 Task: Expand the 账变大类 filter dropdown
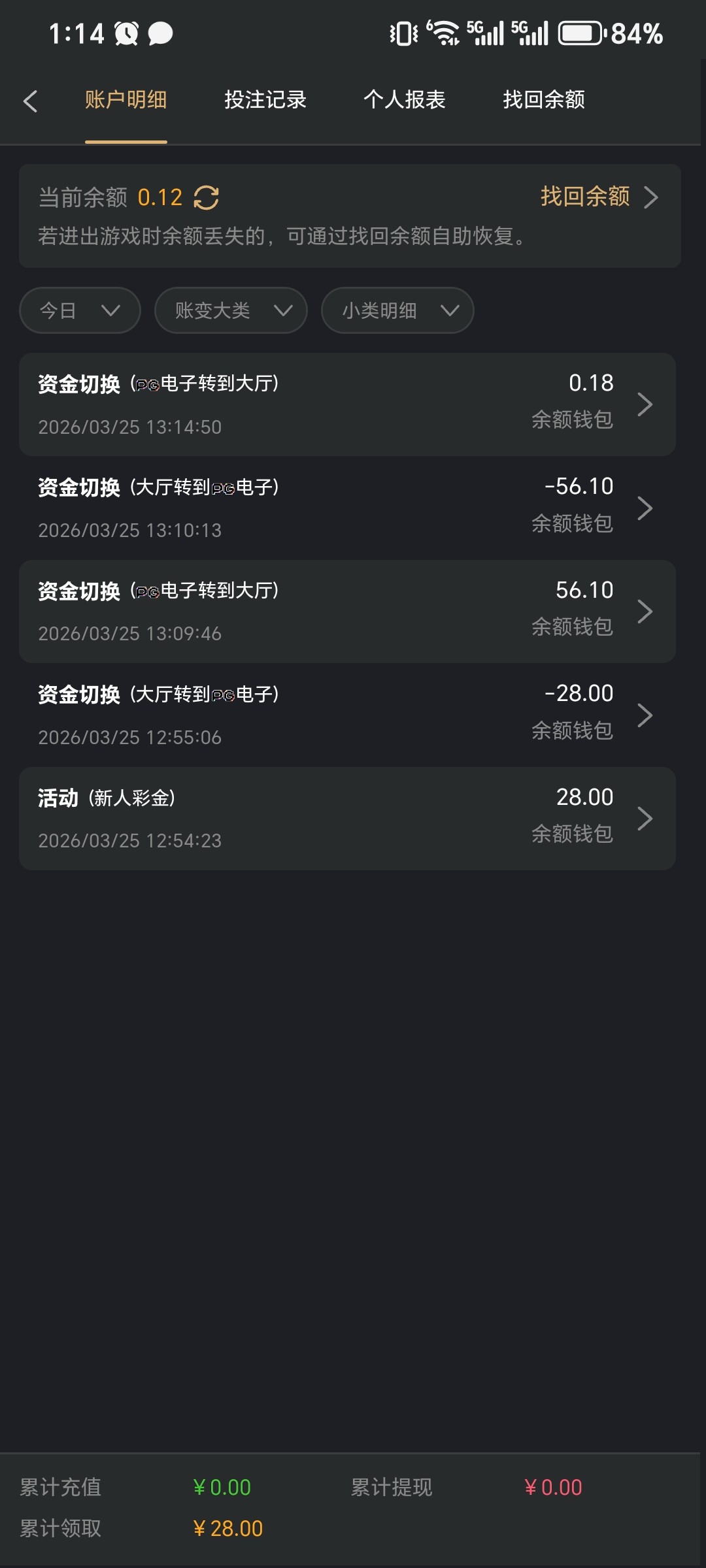(231, 310)
